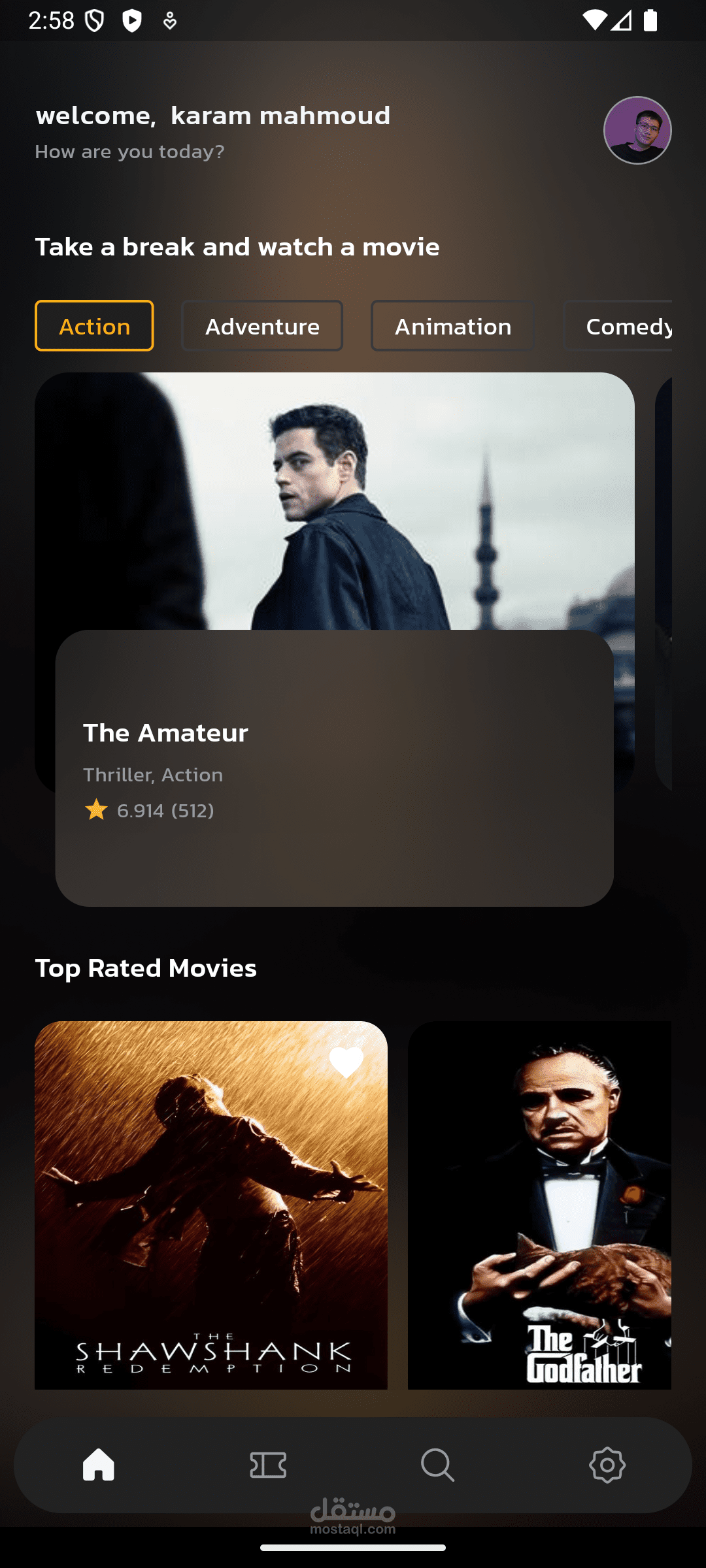Favorite The Shawshank Redemption with heart icon
This screenshot has height=1568, width=706.
[346, 1062]
